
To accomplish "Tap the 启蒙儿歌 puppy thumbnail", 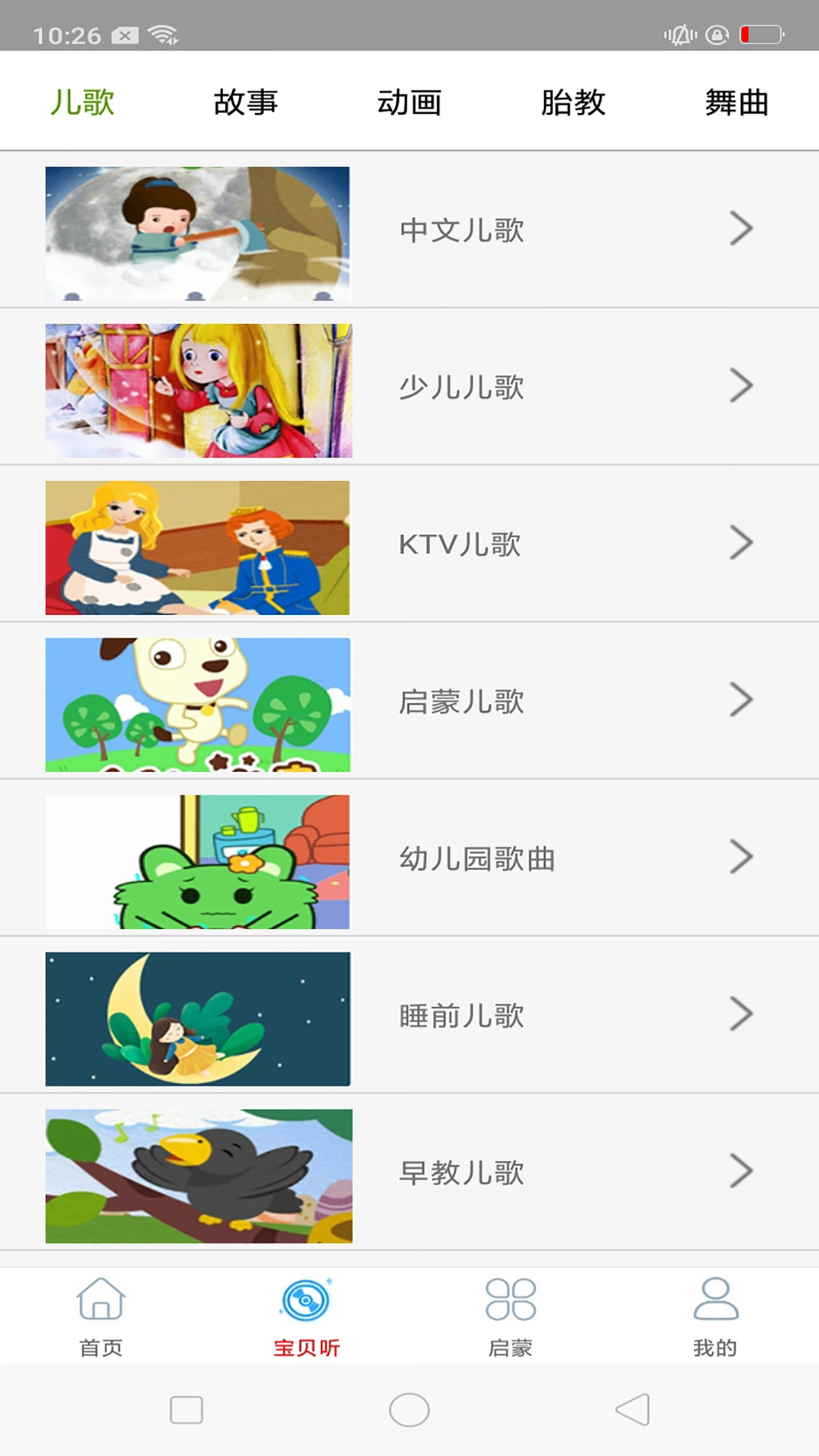I will tap(199, 701).
